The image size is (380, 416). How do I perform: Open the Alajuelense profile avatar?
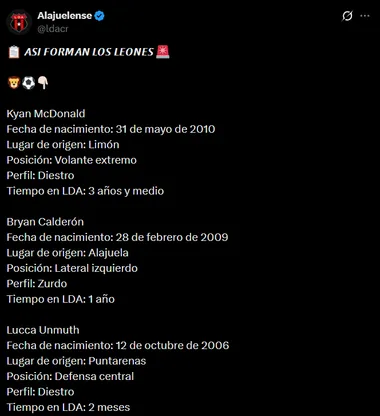tap(19, 22)
